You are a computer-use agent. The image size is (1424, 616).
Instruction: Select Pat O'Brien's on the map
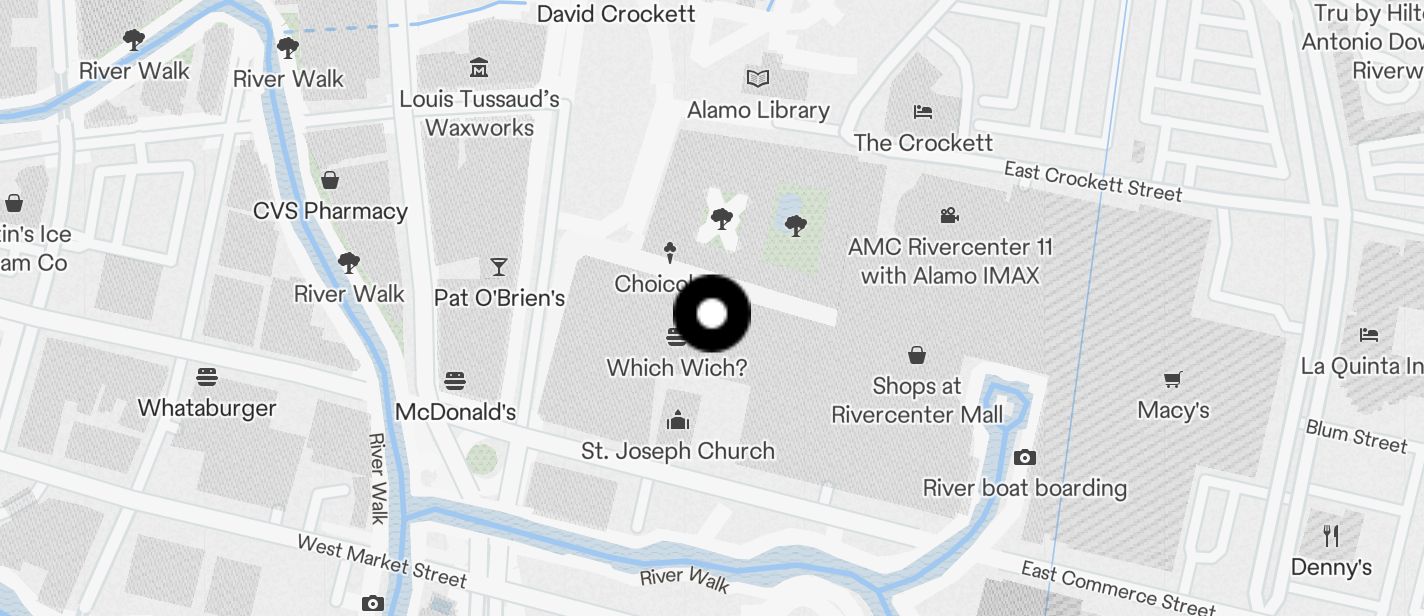[x=499, y=267]
